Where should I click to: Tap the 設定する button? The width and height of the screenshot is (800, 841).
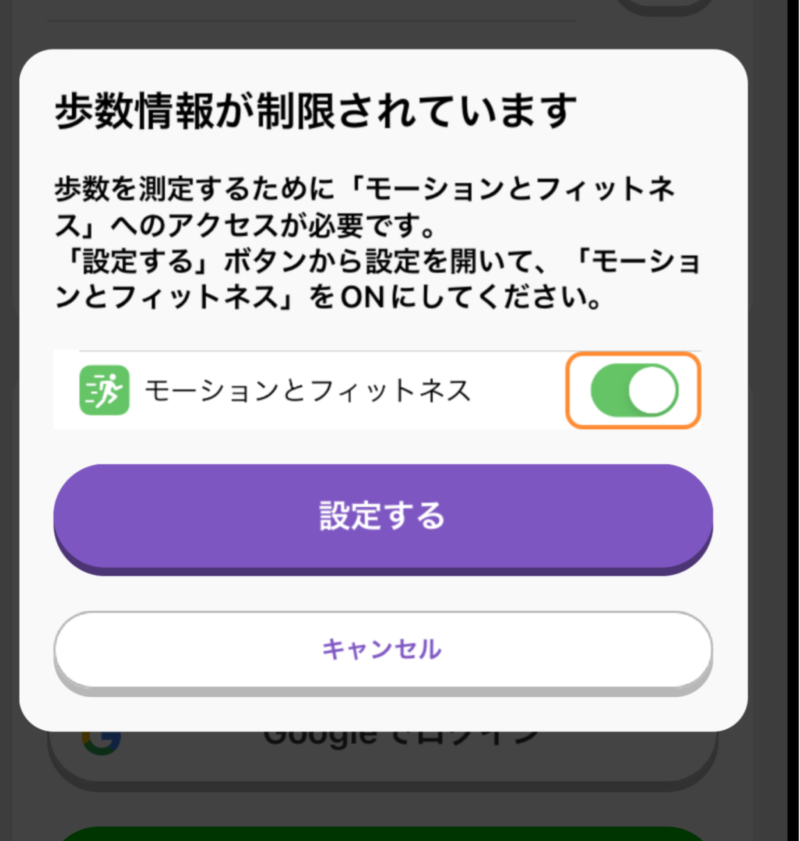382,516
